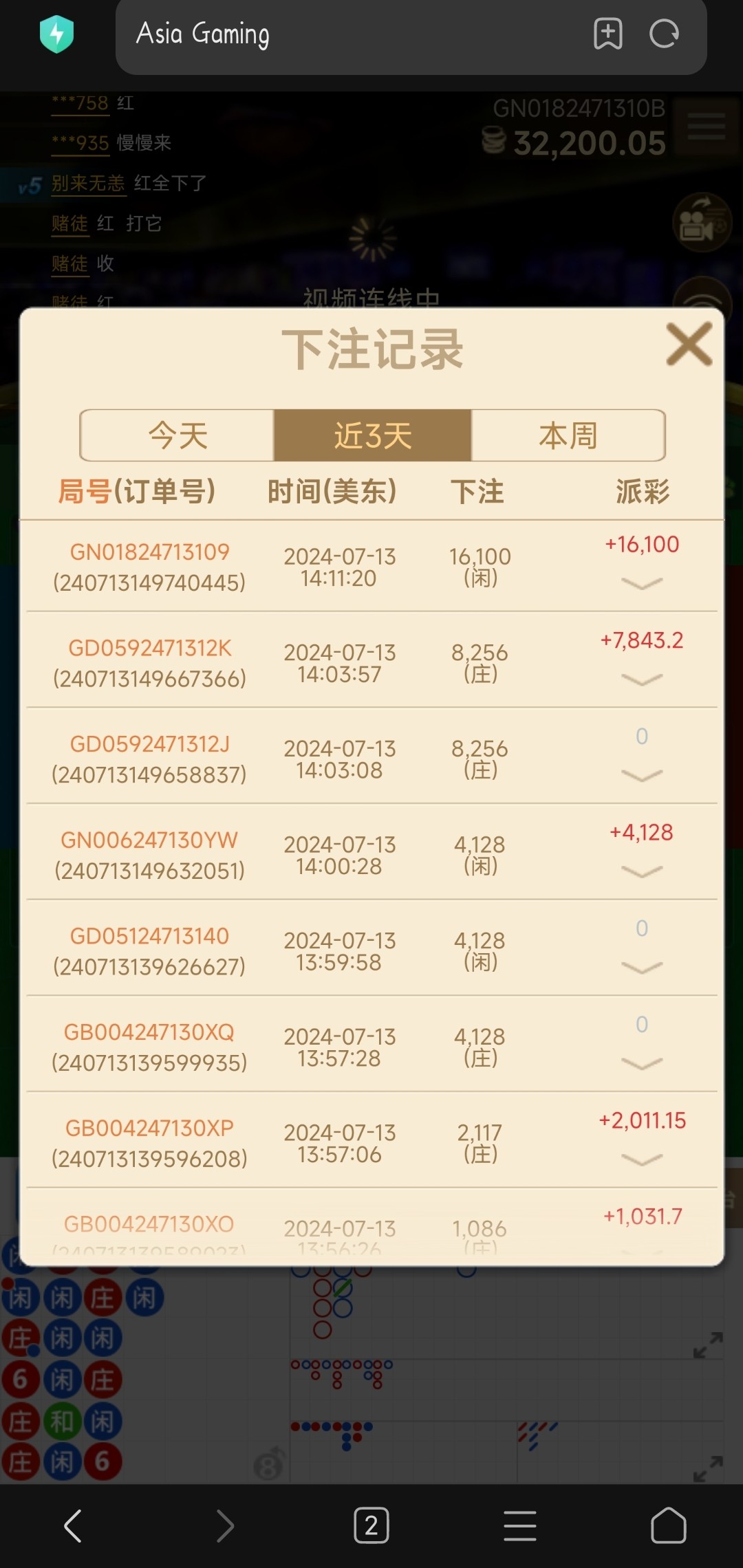Viewport: 743px width, 1568px height.
Task: Go back to the previous page
Action: click(x=74, y=1525)
